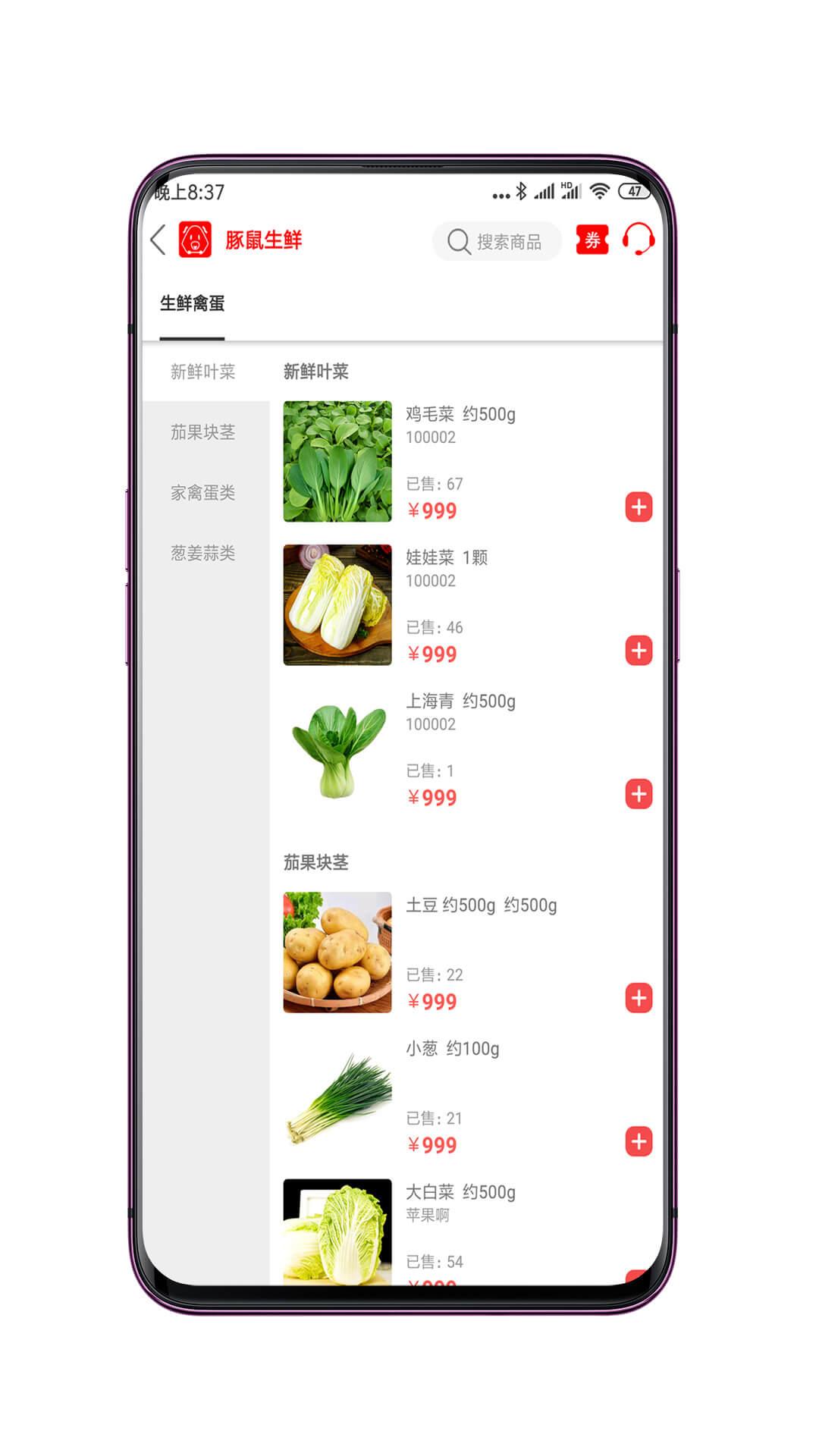The width and height of the screenshot is (819, 1456).
Task: Tap the battery indicator showing 47
Action: pyautogui.click(x=634, y=192)
